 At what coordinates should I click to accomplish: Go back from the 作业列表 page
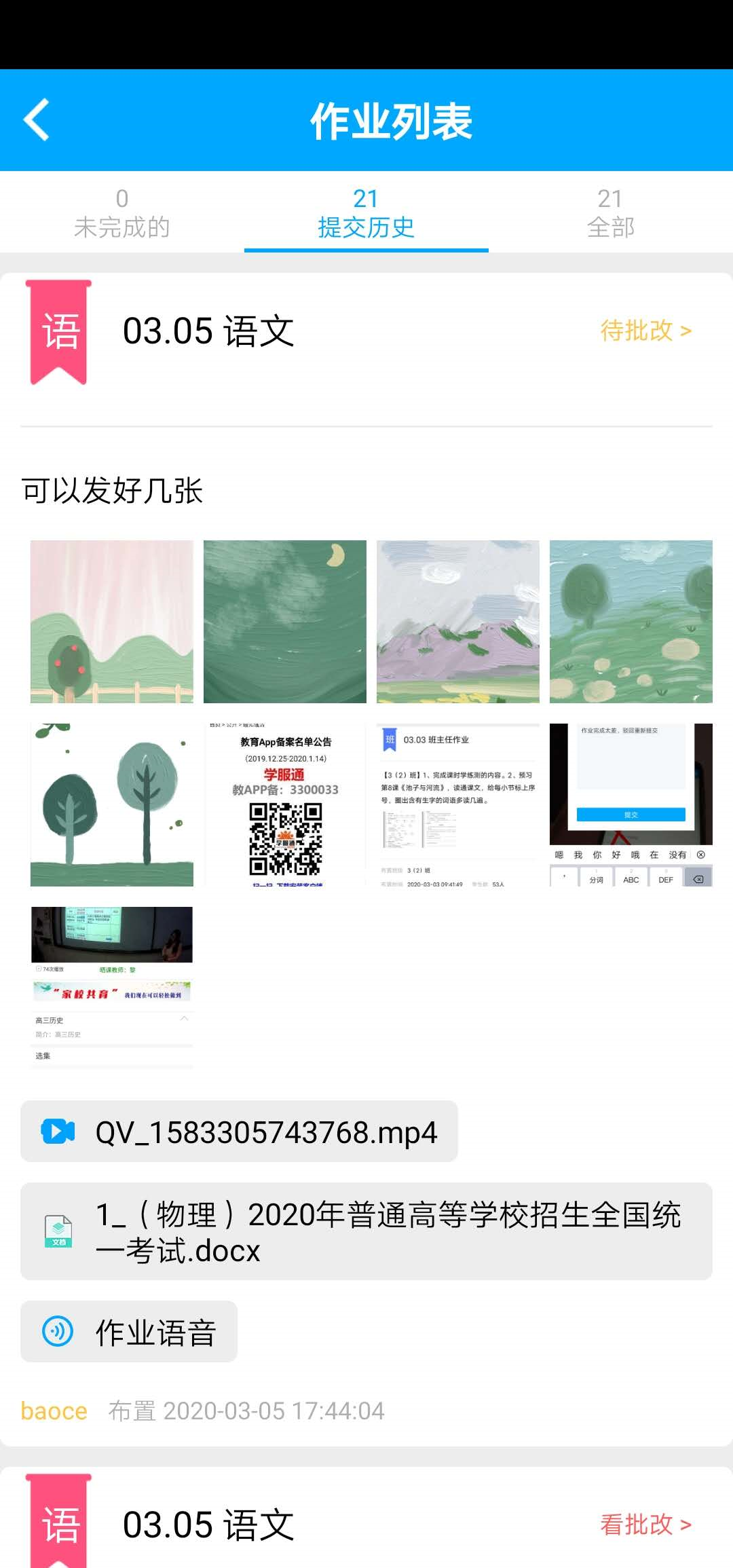[37, 120]
